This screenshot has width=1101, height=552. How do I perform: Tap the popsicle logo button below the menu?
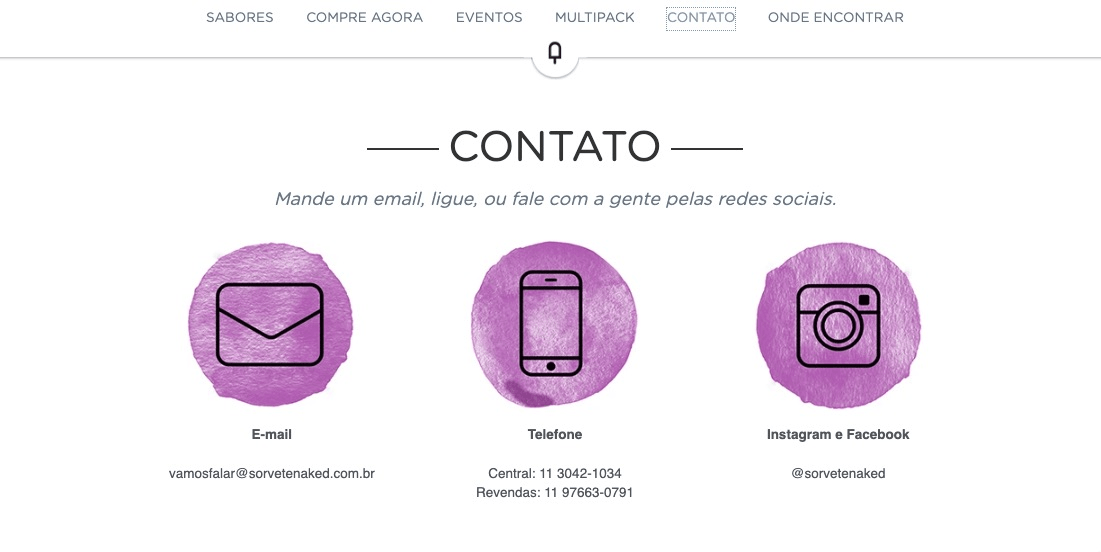555,54
